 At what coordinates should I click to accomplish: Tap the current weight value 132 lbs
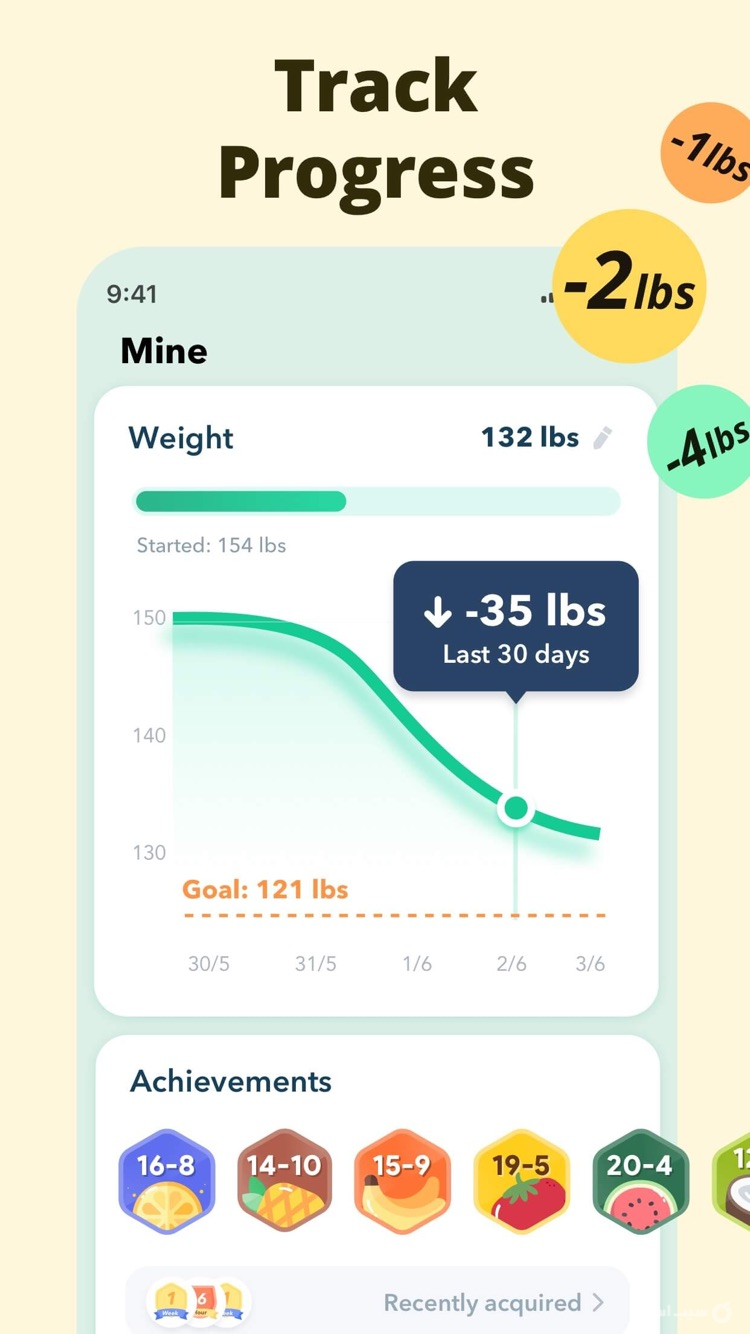pos(528,437)
